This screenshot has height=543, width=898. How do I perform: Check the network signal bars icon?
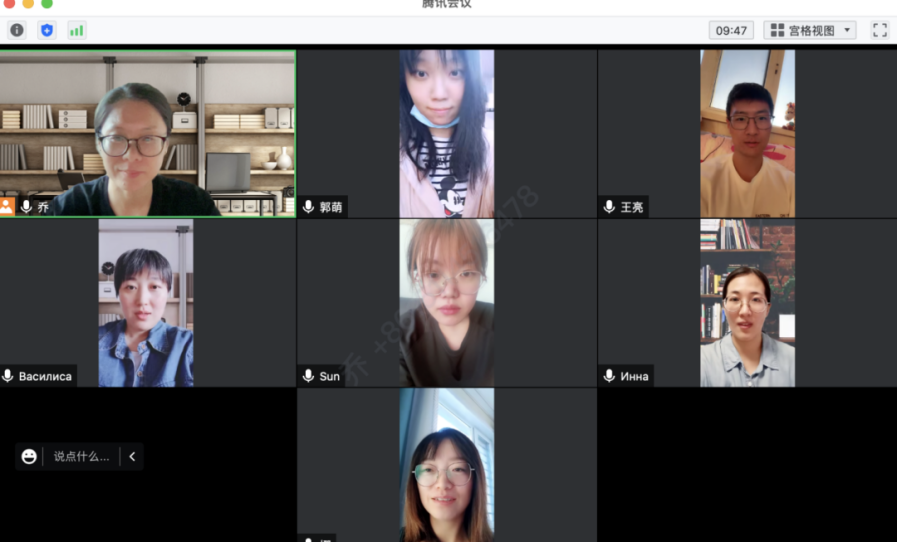pos(77,30)
